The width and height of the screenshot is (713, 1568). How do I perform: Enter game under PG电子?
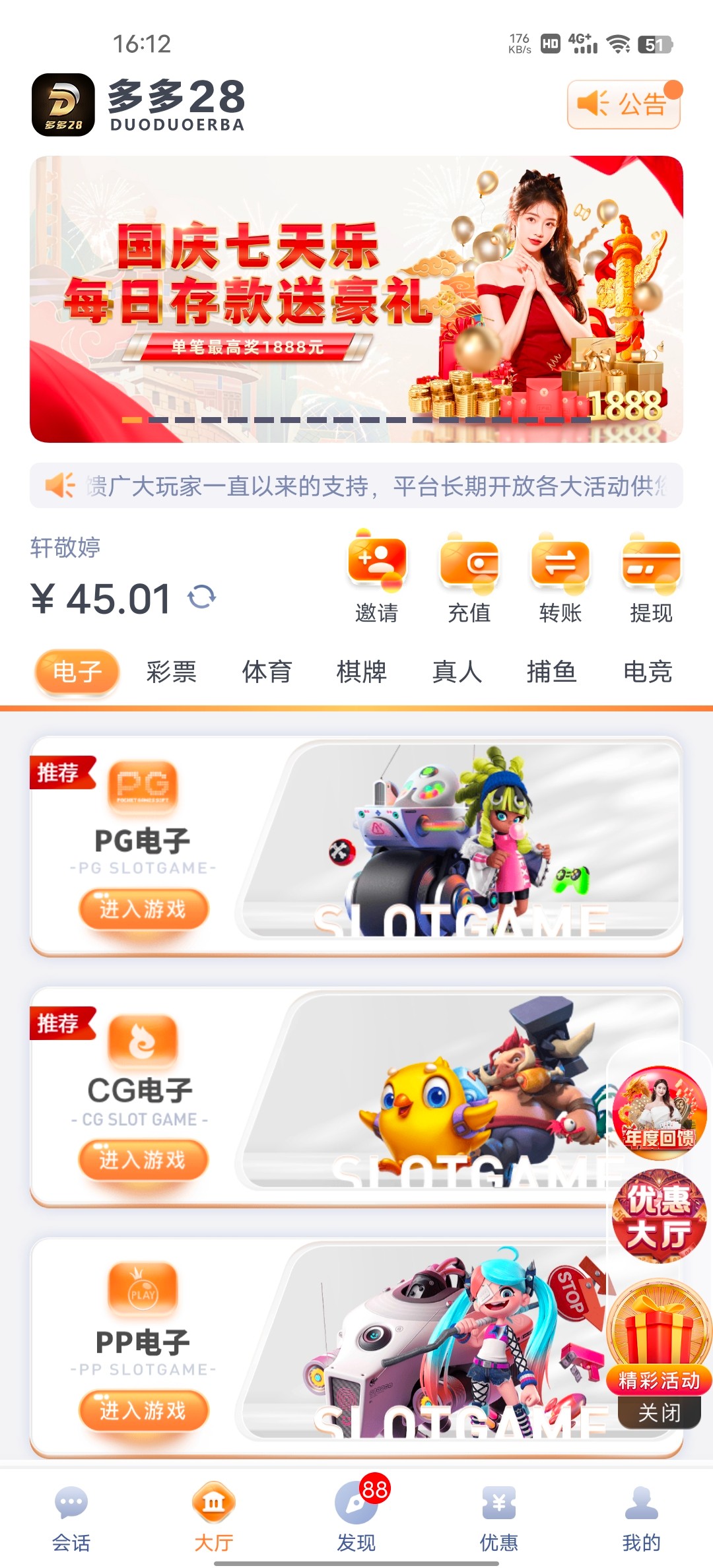(143, 909)
